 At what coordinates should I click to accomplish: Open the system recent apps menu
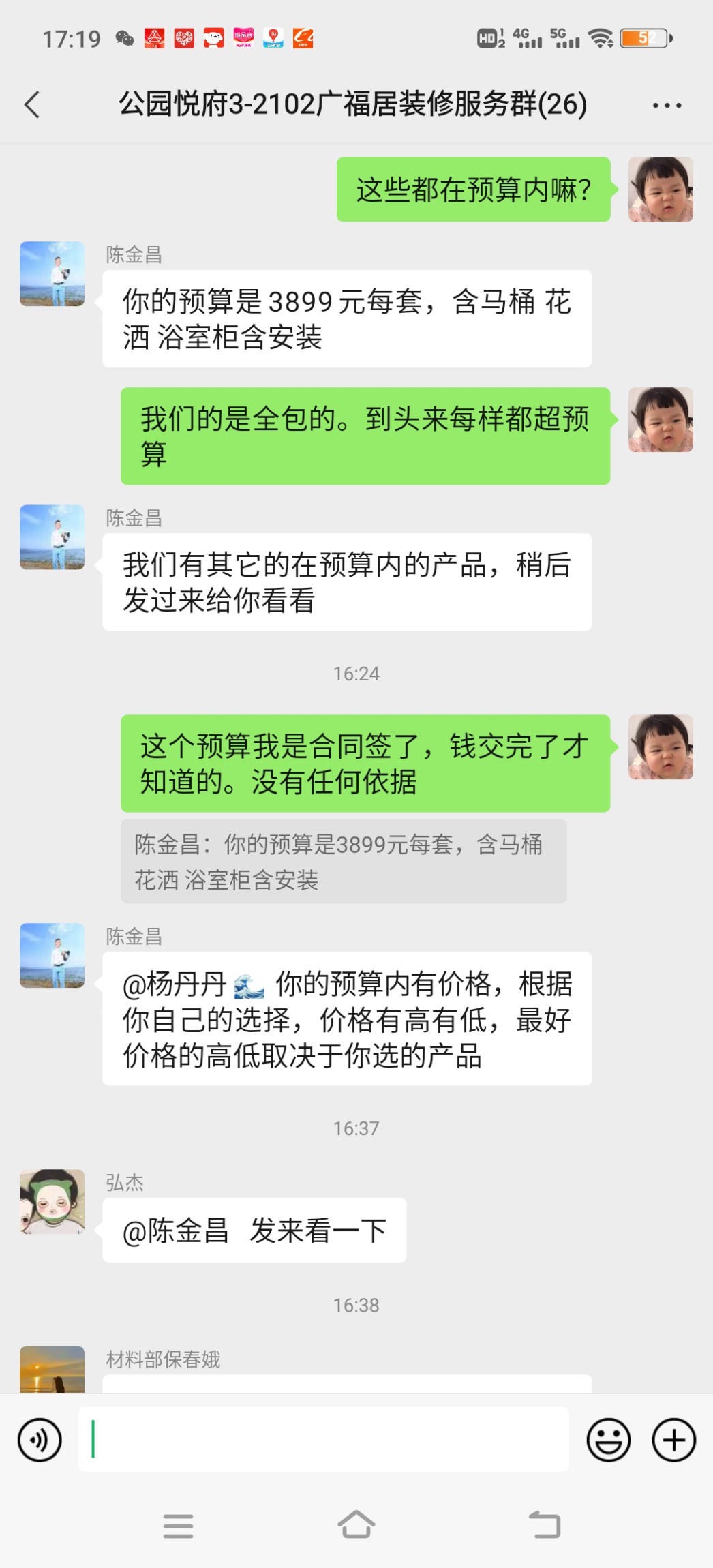pos(178,1526)
